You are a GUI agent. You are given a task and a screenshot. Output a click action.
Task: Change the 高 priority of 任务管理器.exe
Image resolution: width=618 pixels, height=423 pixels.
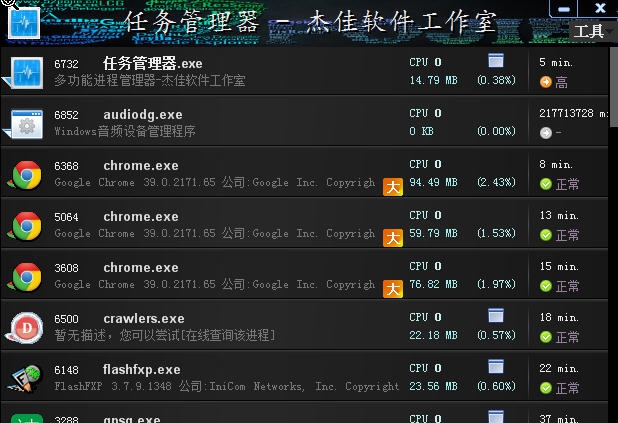tap(553, 82)
